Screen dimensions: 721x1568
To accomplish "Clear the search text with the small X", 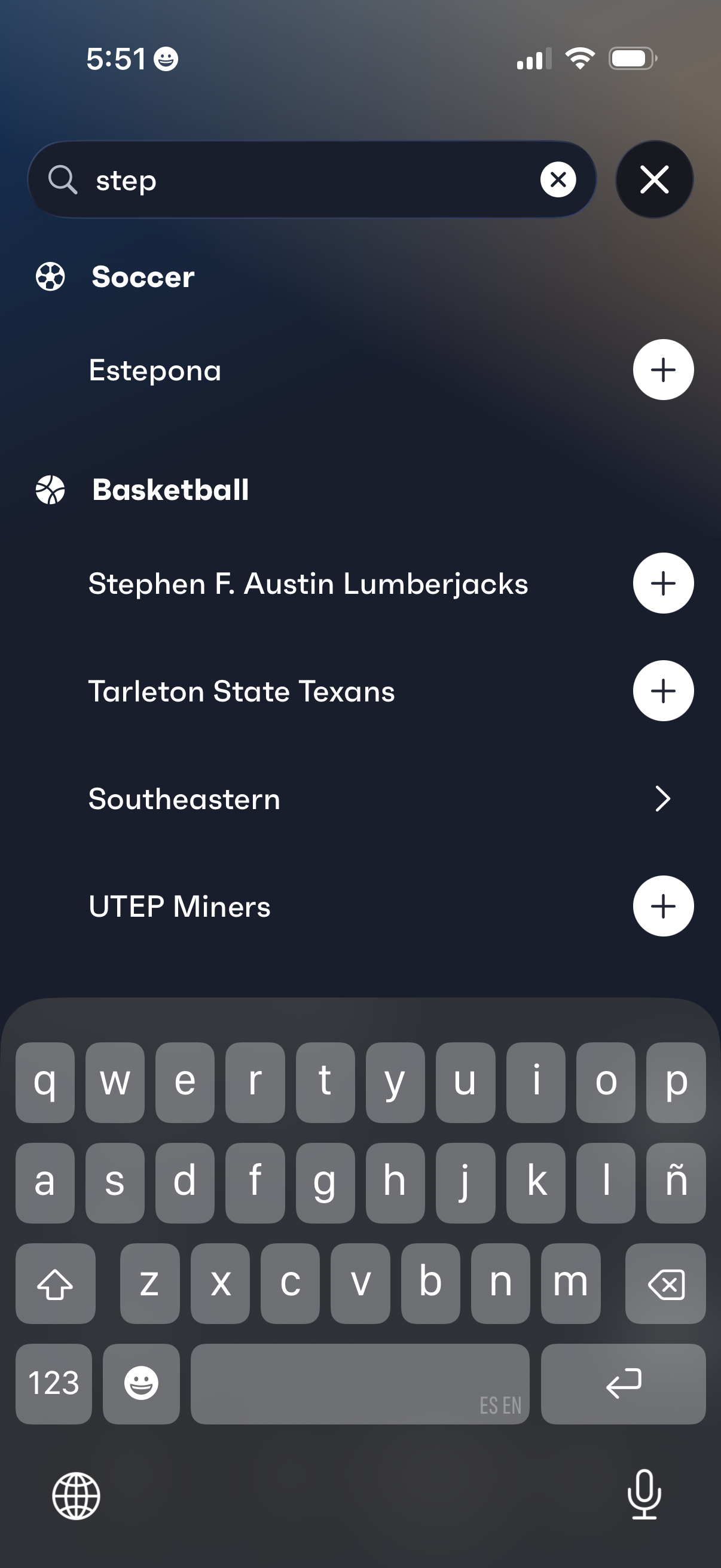I will point(558,179).
